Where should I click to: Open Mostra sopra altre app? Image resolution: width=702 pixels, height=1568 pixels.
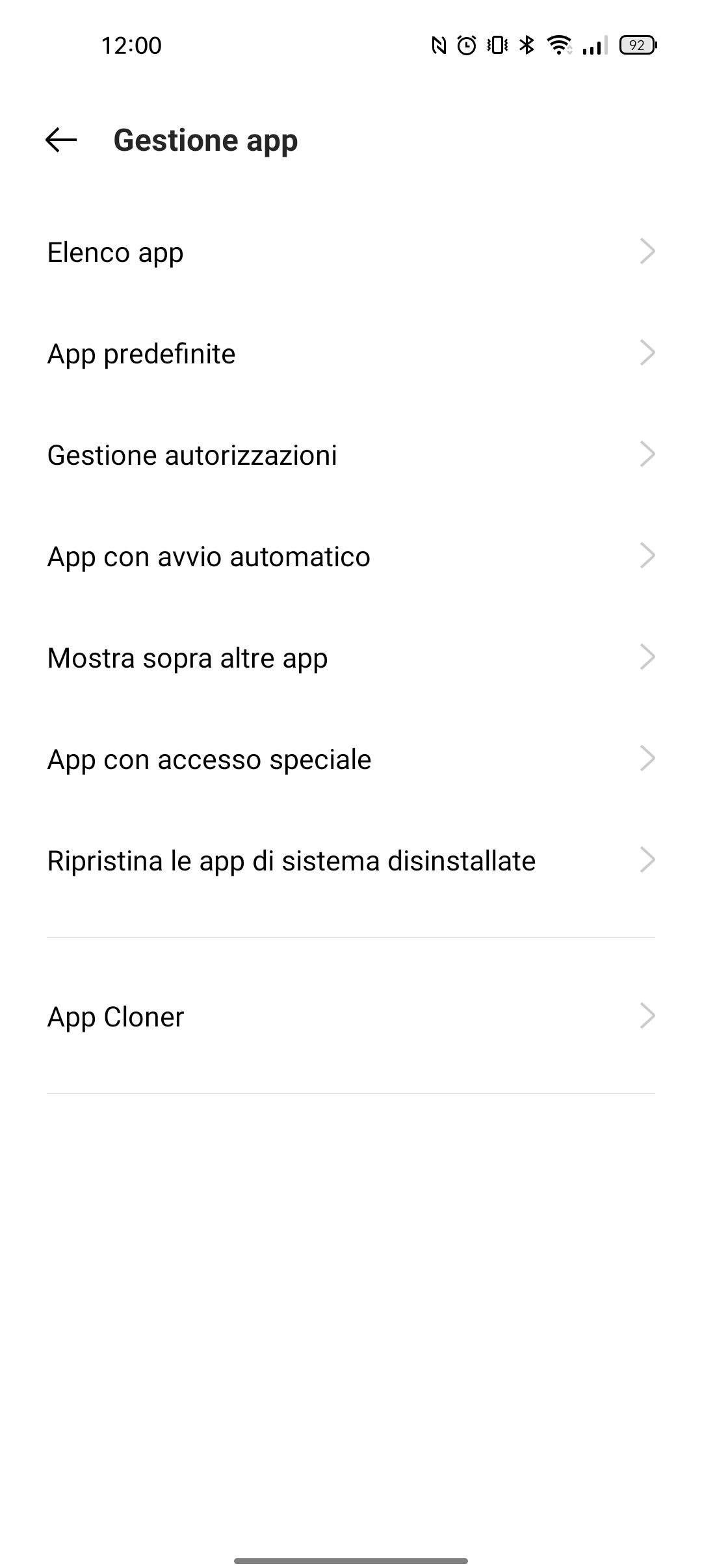pos(351,657)
